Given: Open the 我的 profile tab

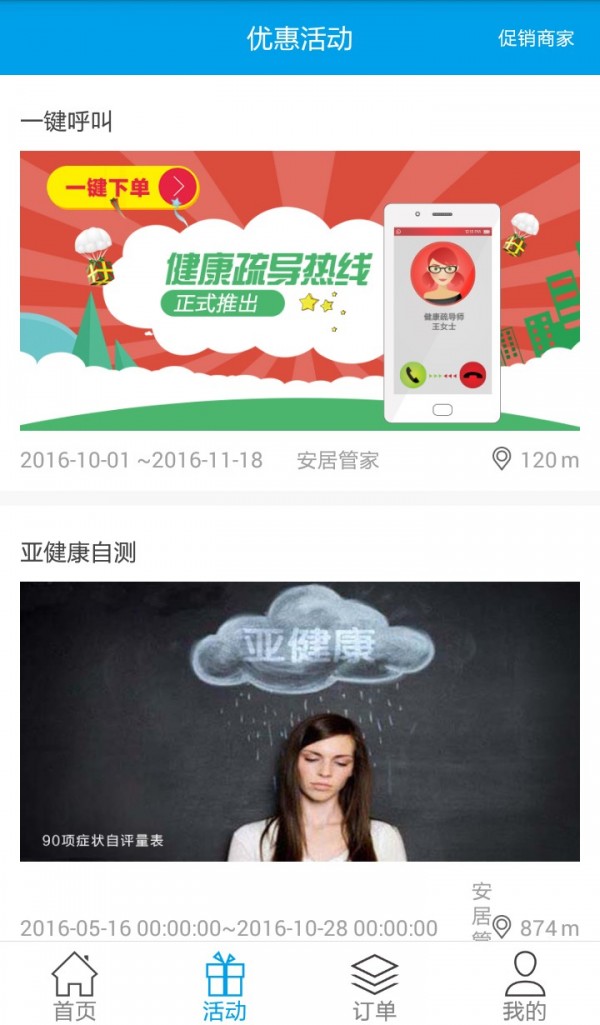Looking at the screenshot, I should [x=524, y=986].
